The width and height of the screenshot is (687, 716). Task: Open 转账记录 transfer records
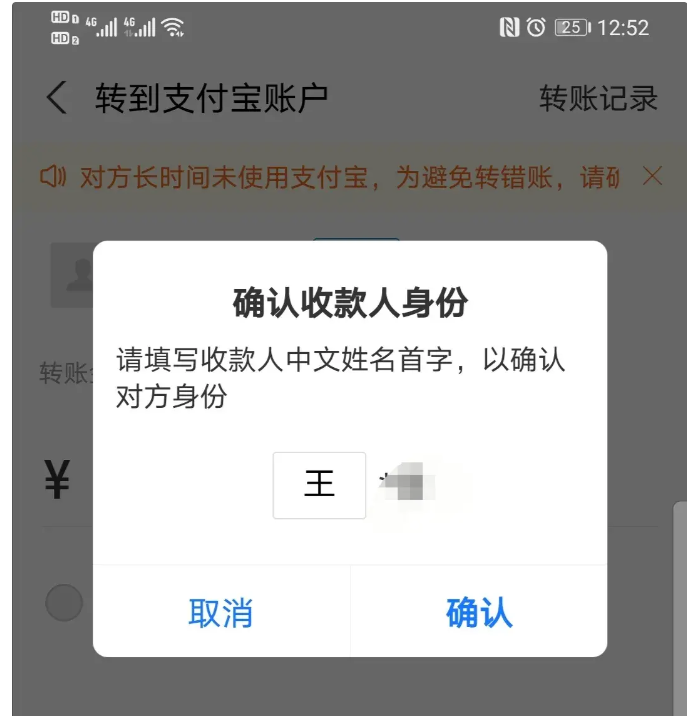click(x=598, y=98)
